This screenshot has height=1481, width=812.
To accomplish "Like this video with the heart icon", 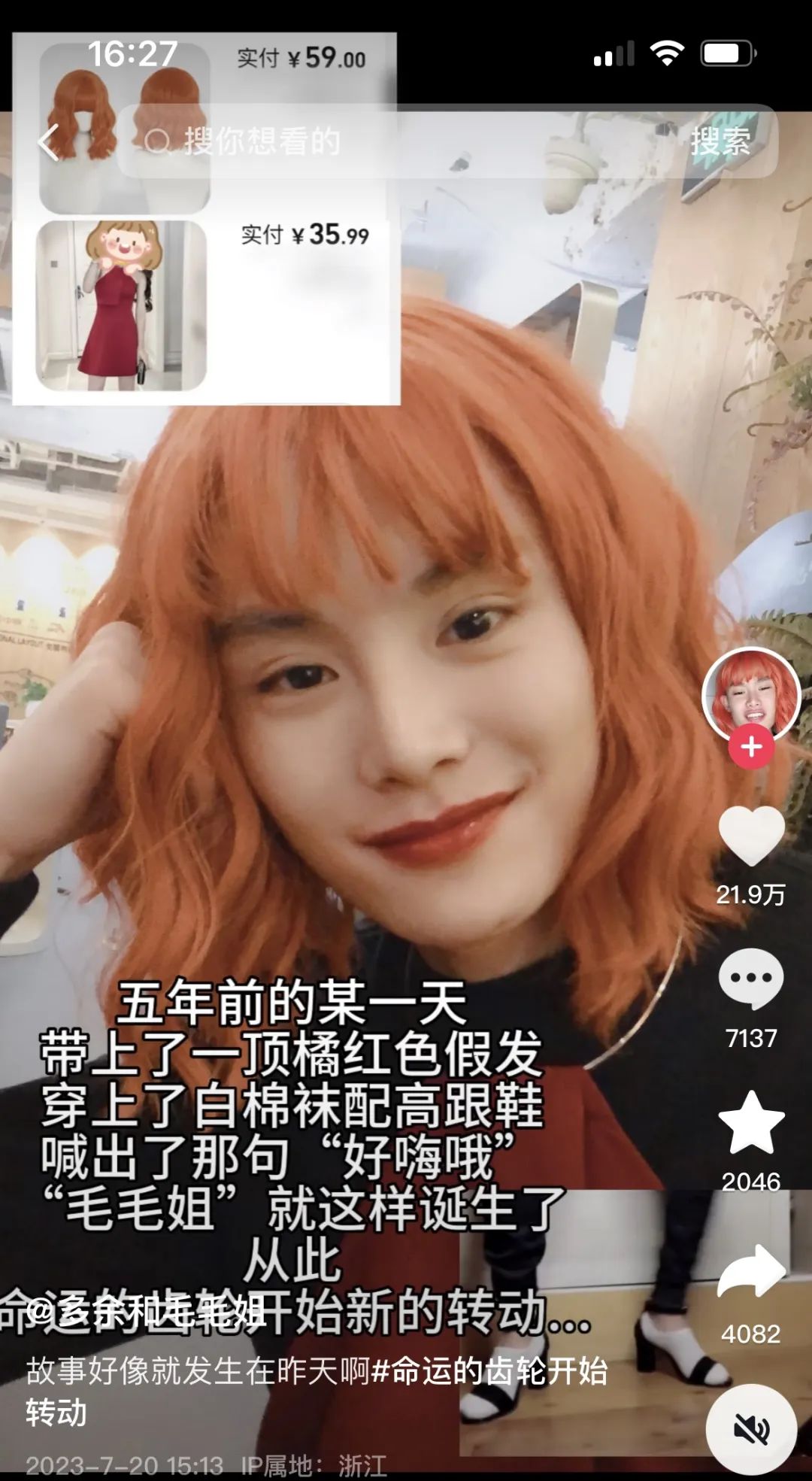I will coord(751,836).
